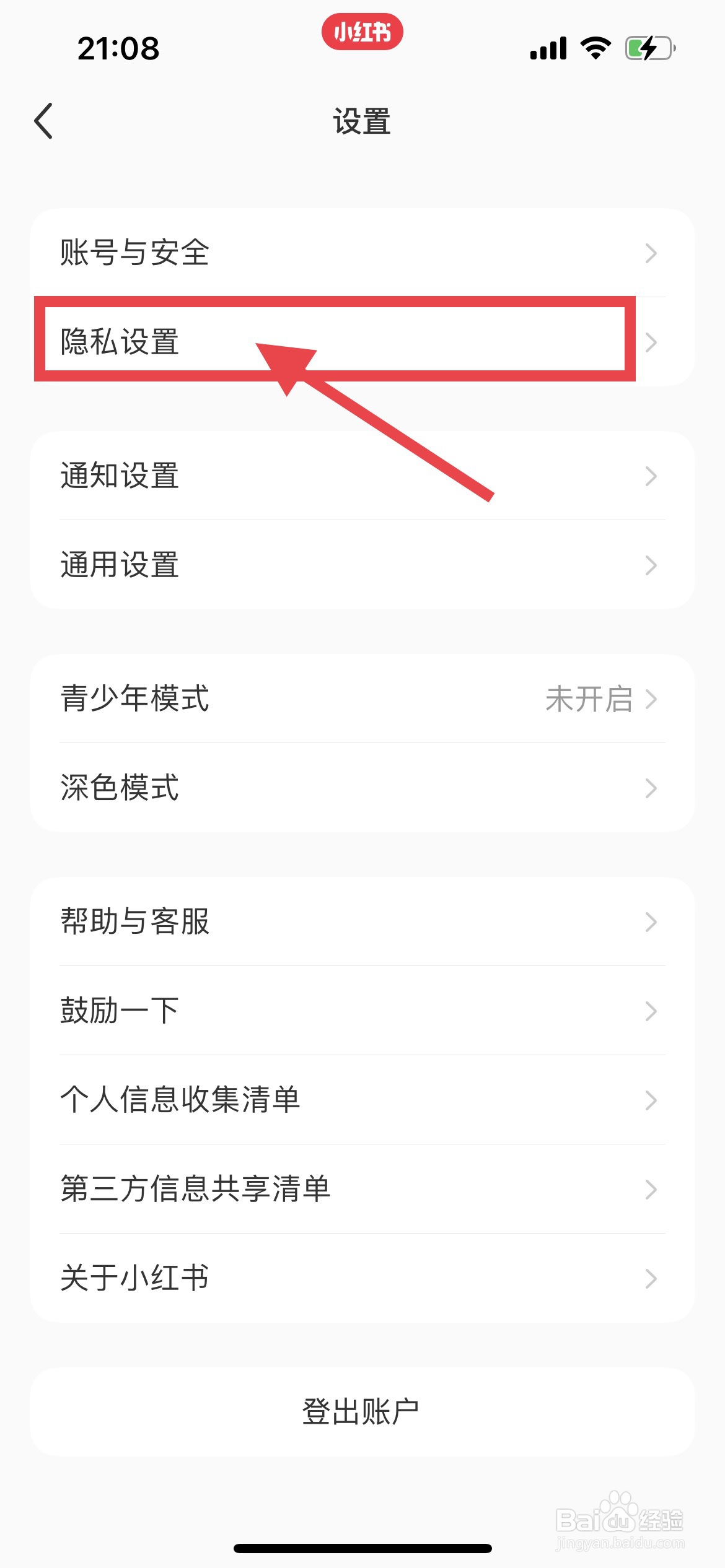This screenshot has width=725, height=1568.
Task: Tap 登出账户 to log out
Action: [362, 1408]
